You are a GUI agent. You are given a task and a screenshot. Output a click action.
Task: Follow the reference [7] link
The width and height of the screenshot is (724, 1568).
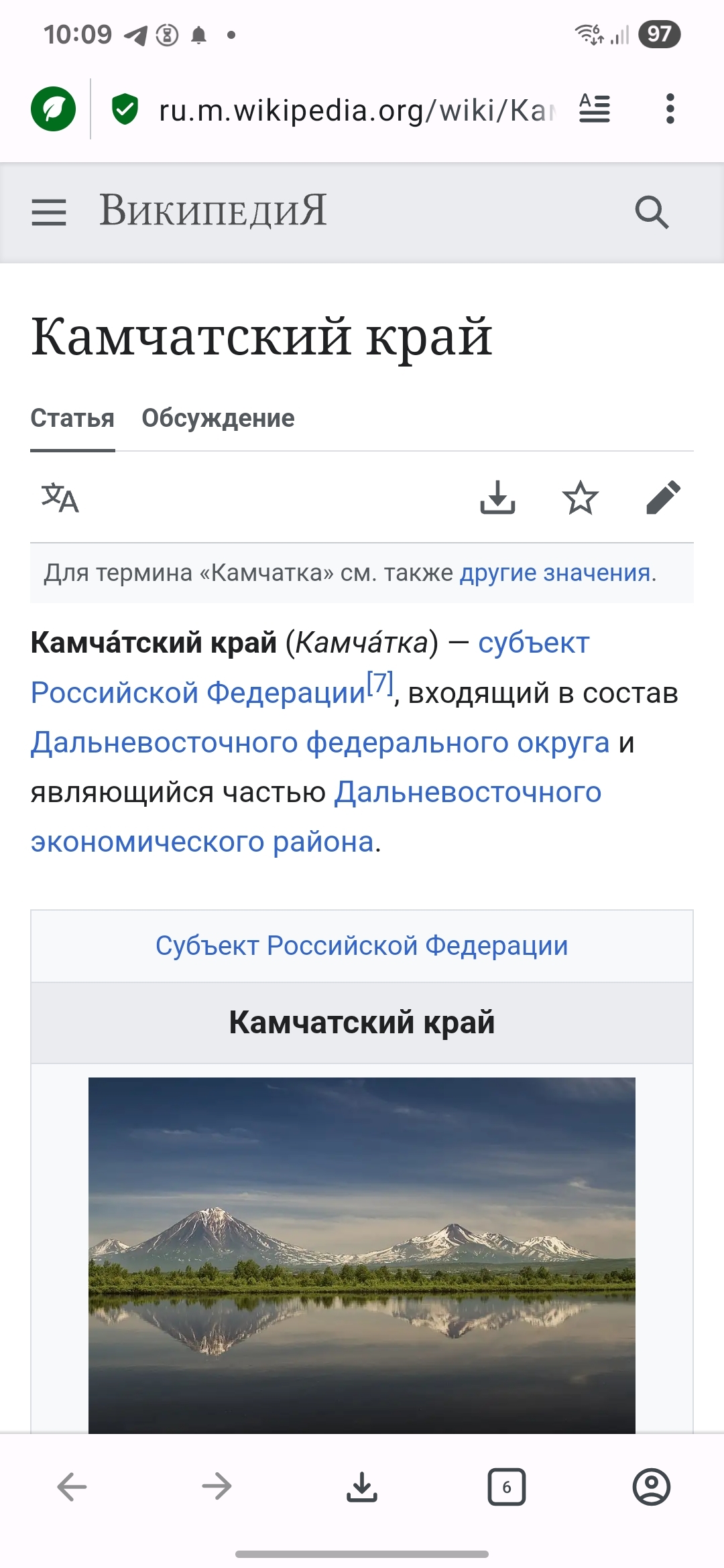[380, 683]
